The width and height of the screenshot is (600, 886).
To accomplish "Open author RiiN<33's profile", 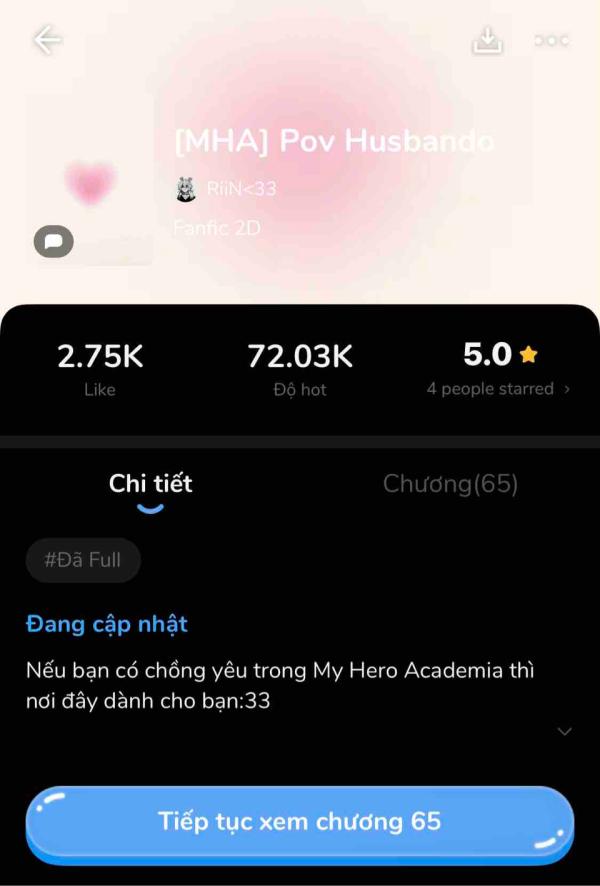I will click(x=227, y=188).
